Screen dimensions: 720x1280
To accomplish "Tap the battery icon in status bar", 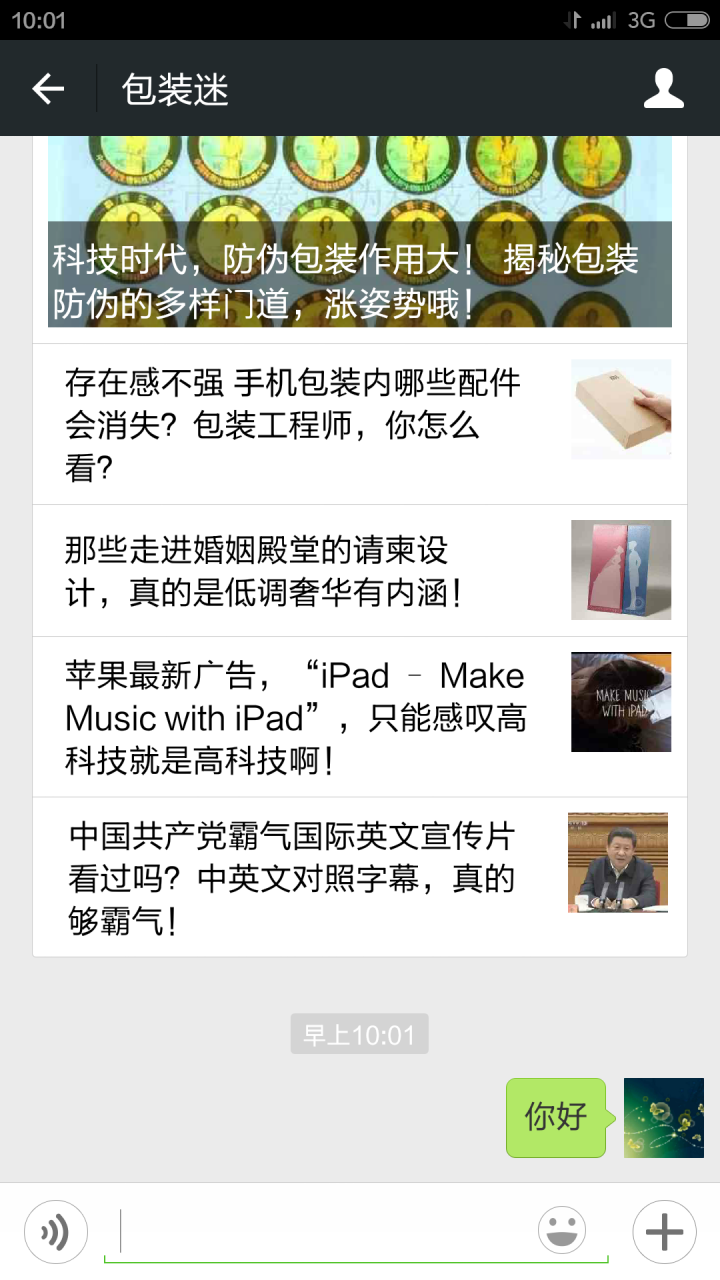I will (x=684, y=18).
